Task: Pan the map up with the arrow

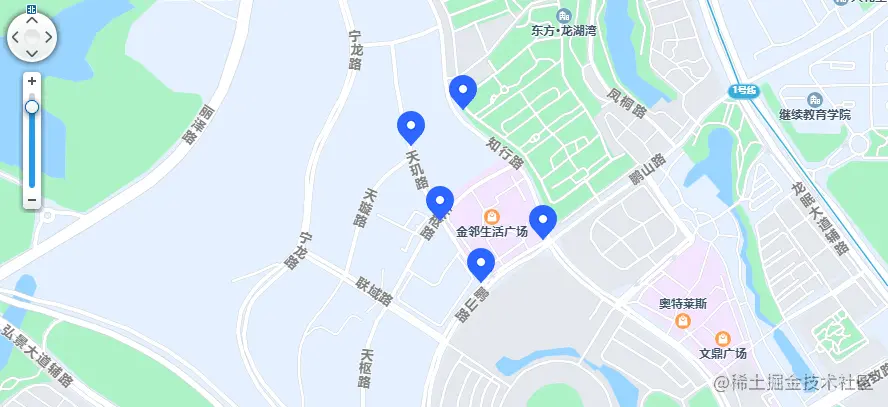Action: 32,20
